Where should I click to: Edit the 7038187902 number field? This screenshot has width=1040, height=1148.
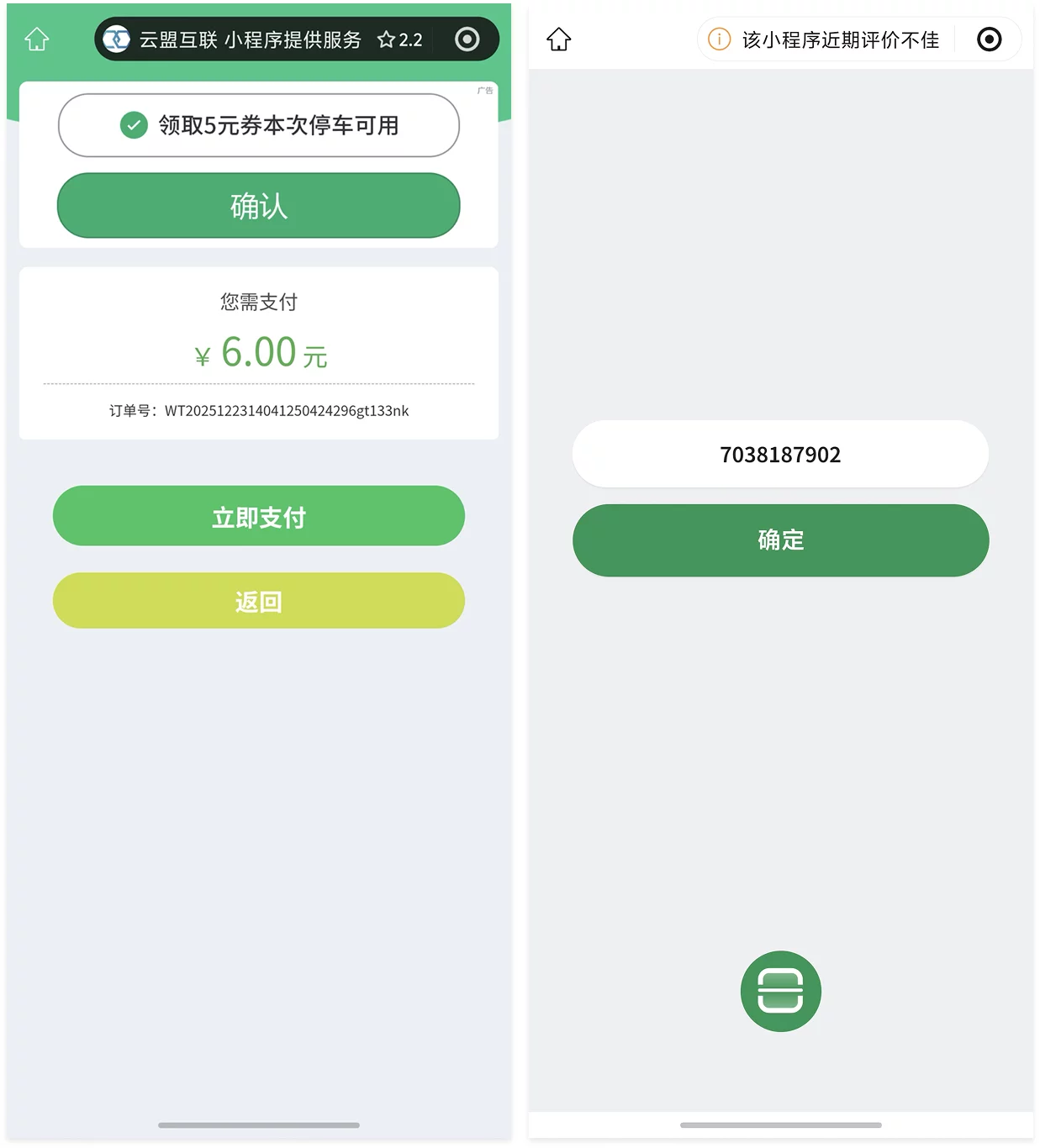click(x=780, y=455)
